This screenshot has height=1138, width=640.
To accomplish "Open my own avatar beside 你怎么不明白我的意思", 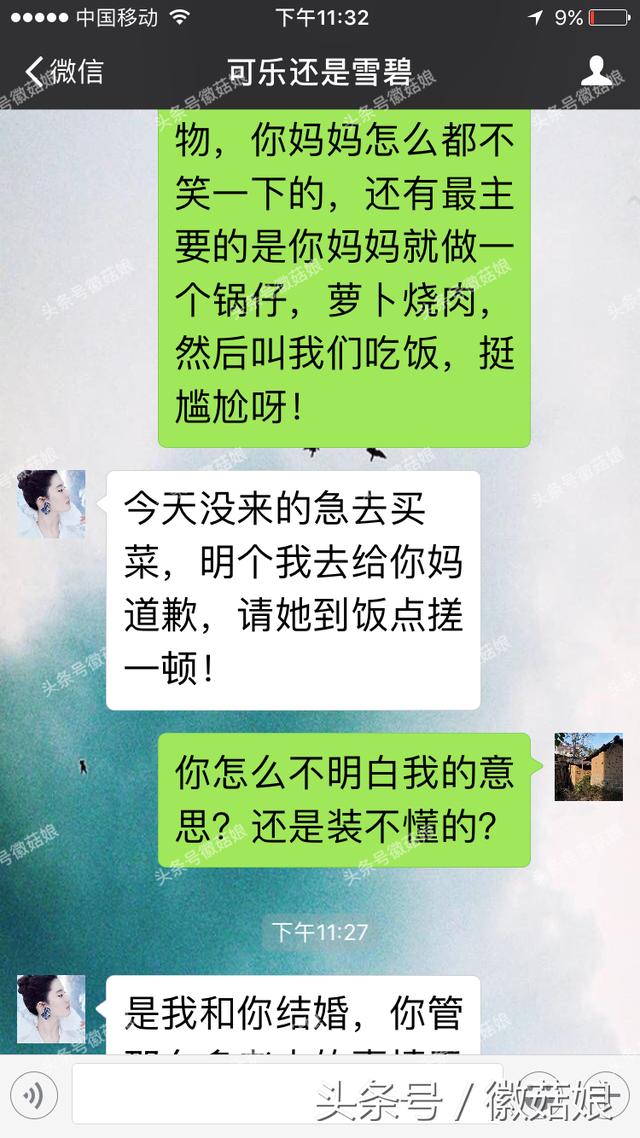I will [x=588, y=766].
